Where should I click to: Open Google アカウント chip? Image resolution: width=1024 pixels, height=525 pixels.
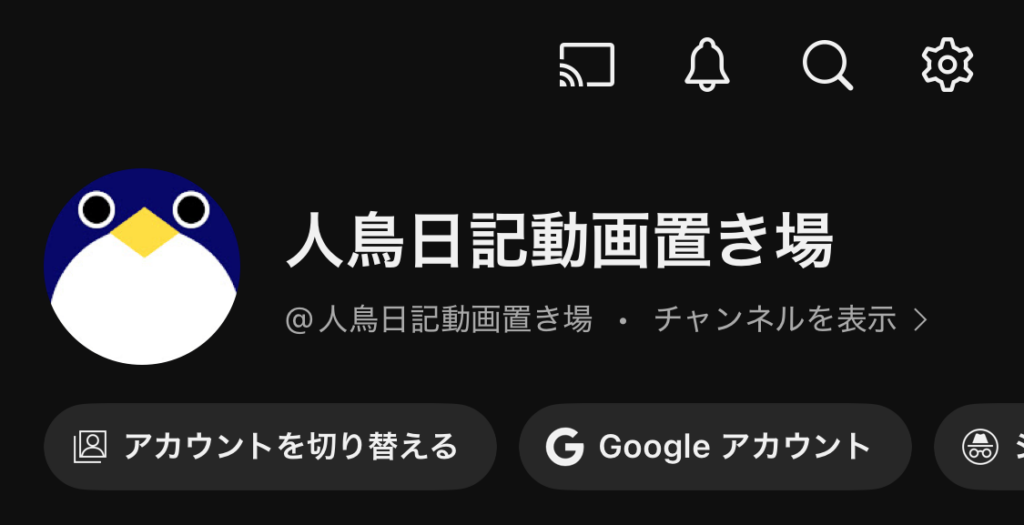pos(714,446)
